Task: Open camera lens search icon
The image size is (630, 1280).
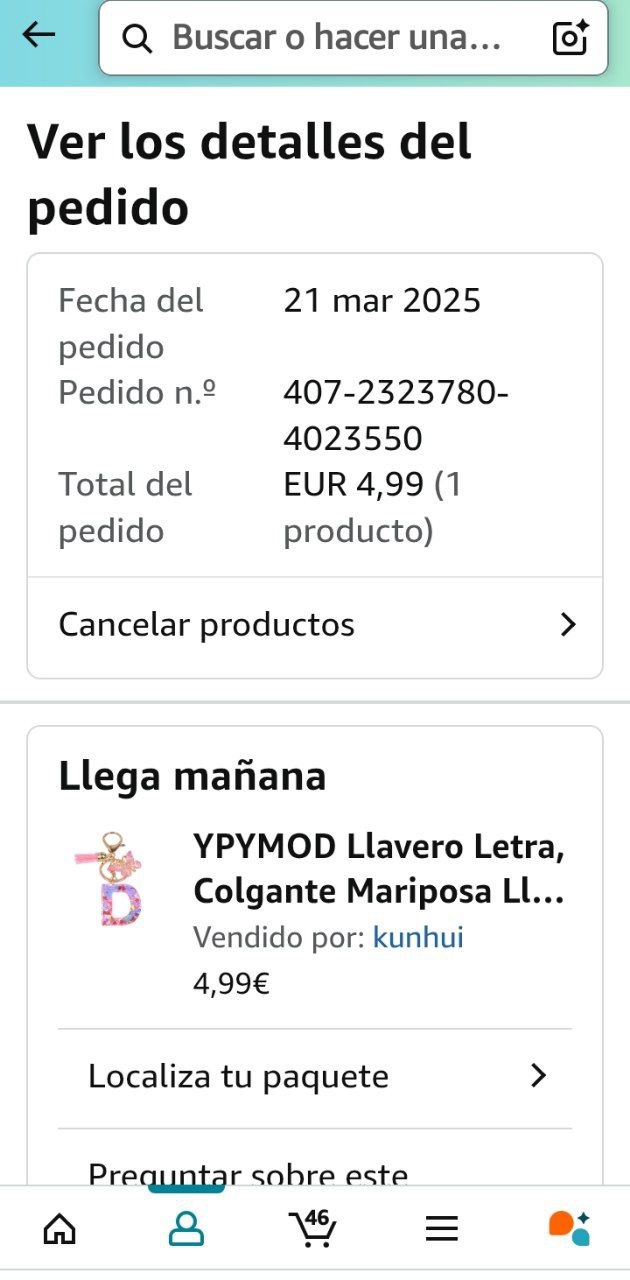Action: [x=571, y=39]
